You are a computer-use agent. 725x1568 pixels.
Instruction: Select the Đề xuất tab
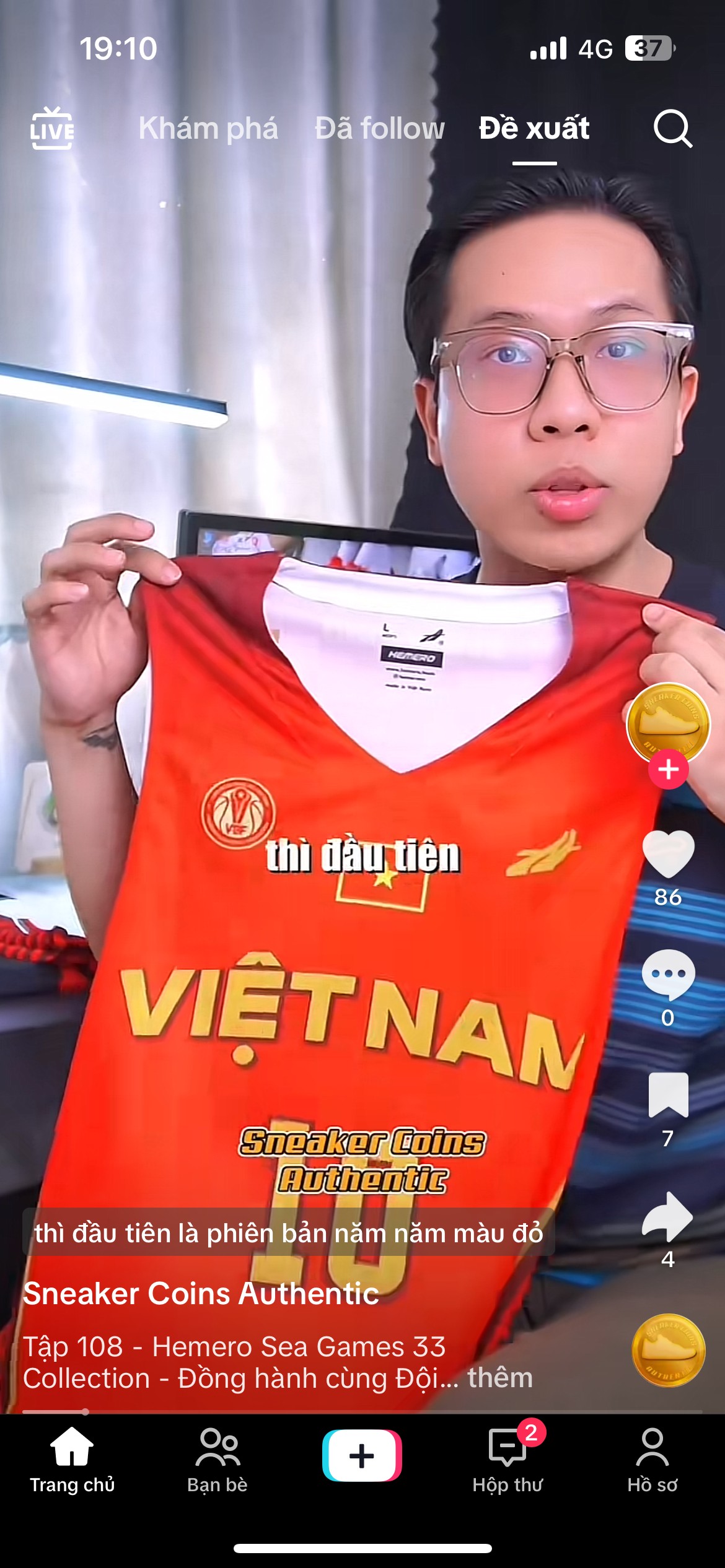point(534,128)
